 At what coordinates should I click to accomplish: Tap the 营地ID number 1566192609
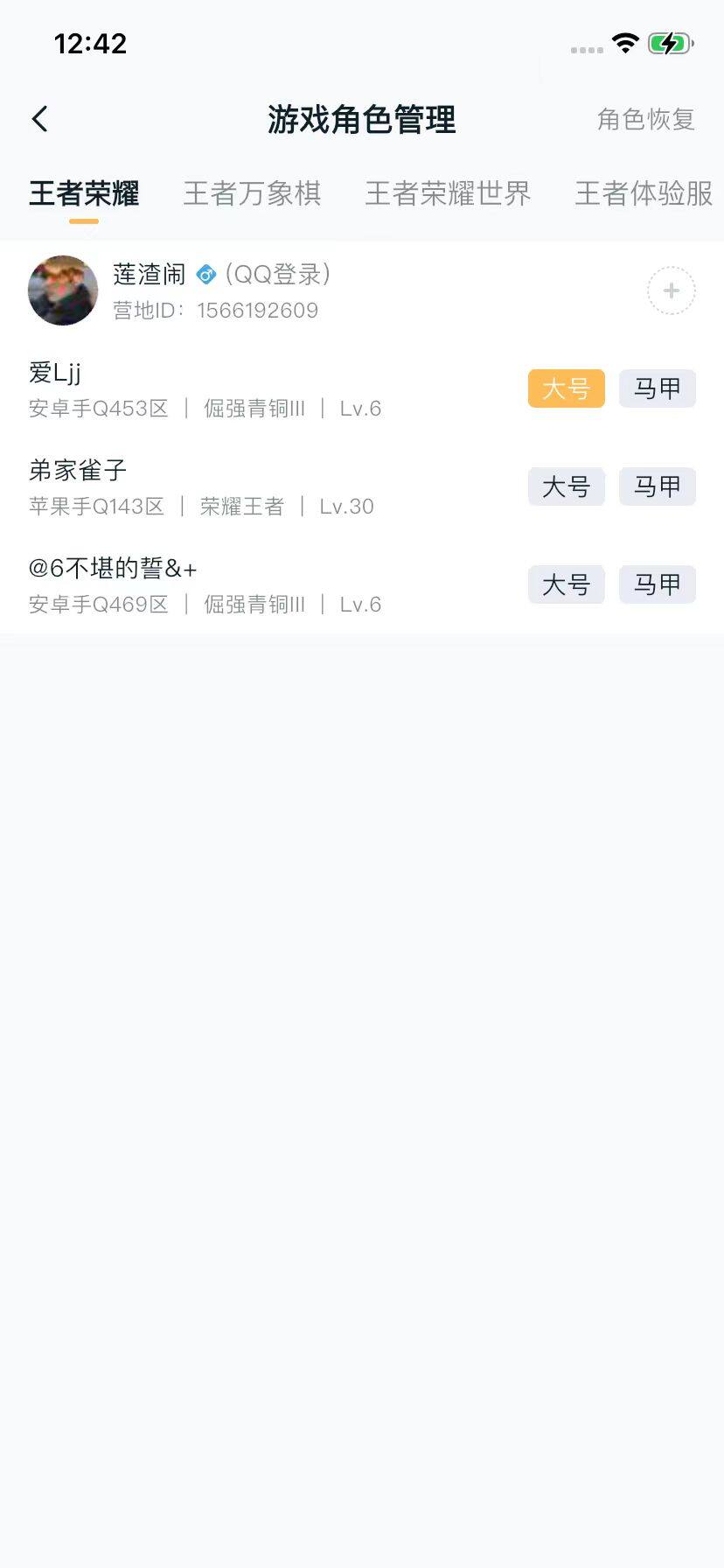pyautogui.click(x=257, y=310)
